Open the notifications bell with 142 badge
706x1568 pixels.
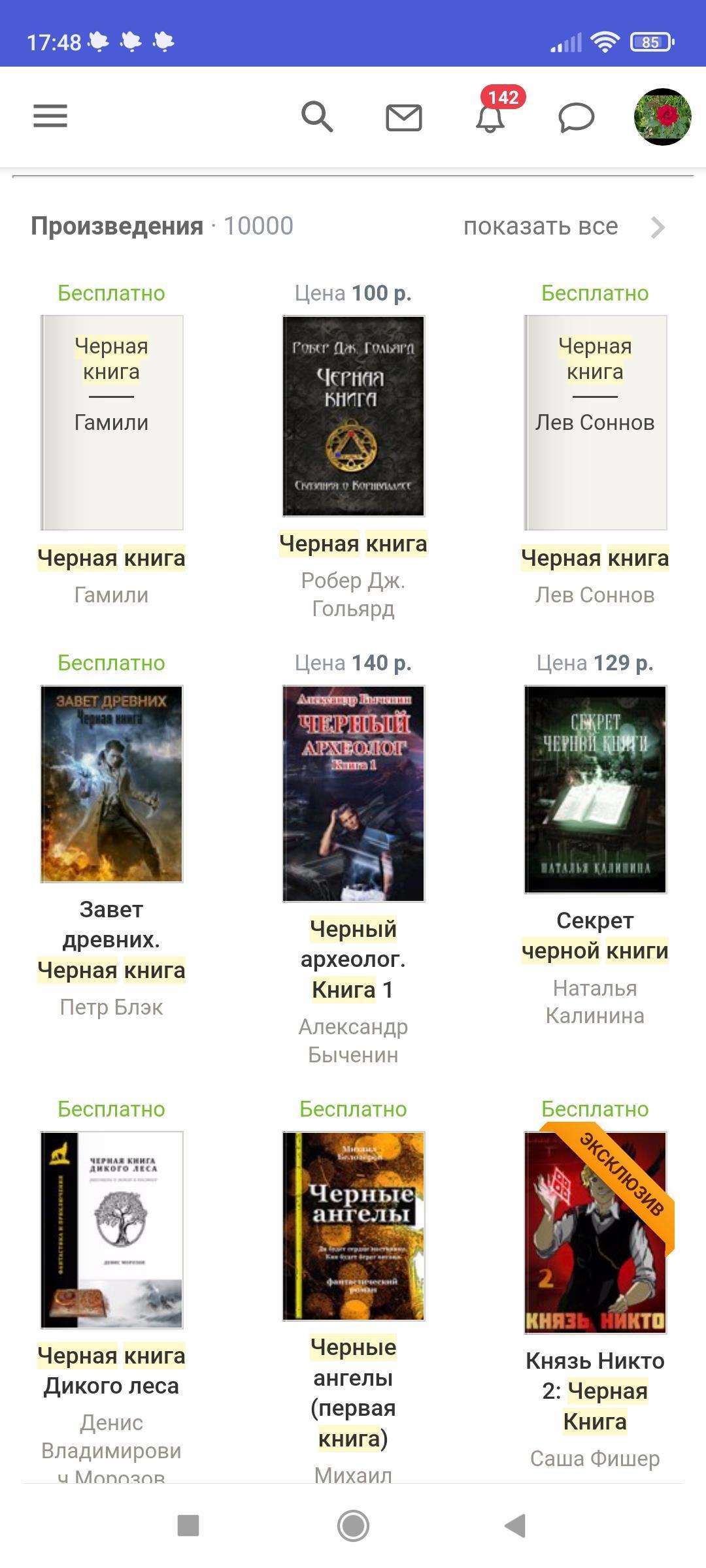click(490, 117)
